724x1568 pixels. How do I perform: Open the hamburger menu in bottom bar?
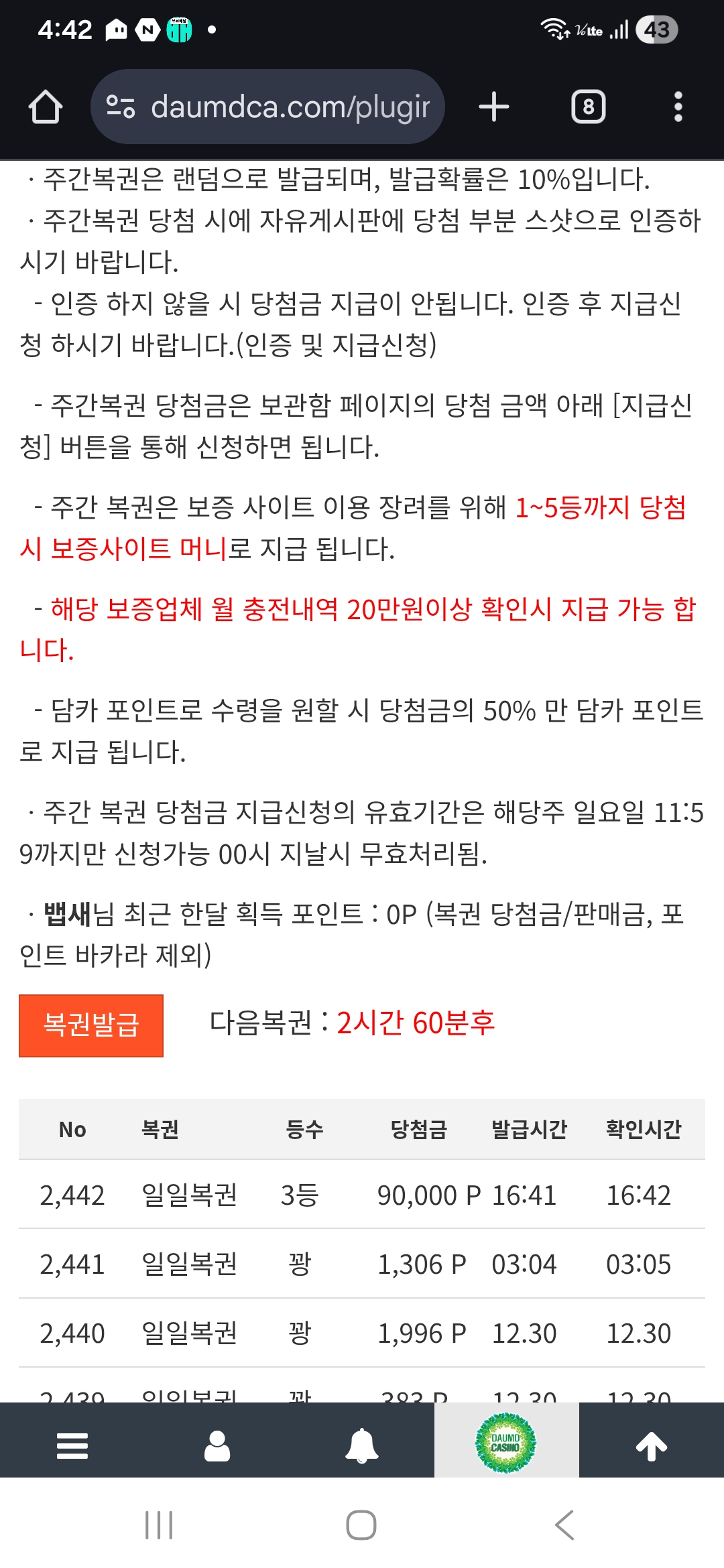(x=72, y=1445)
